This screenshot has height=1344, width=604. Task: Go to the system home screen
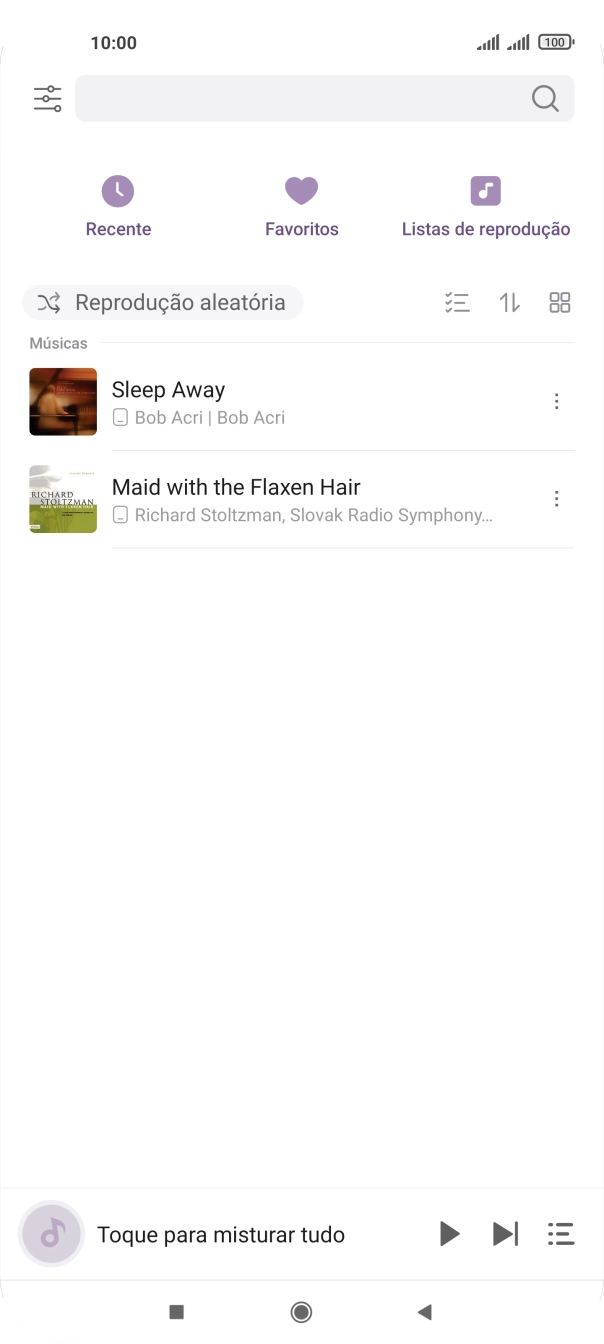coord(301,1312)
